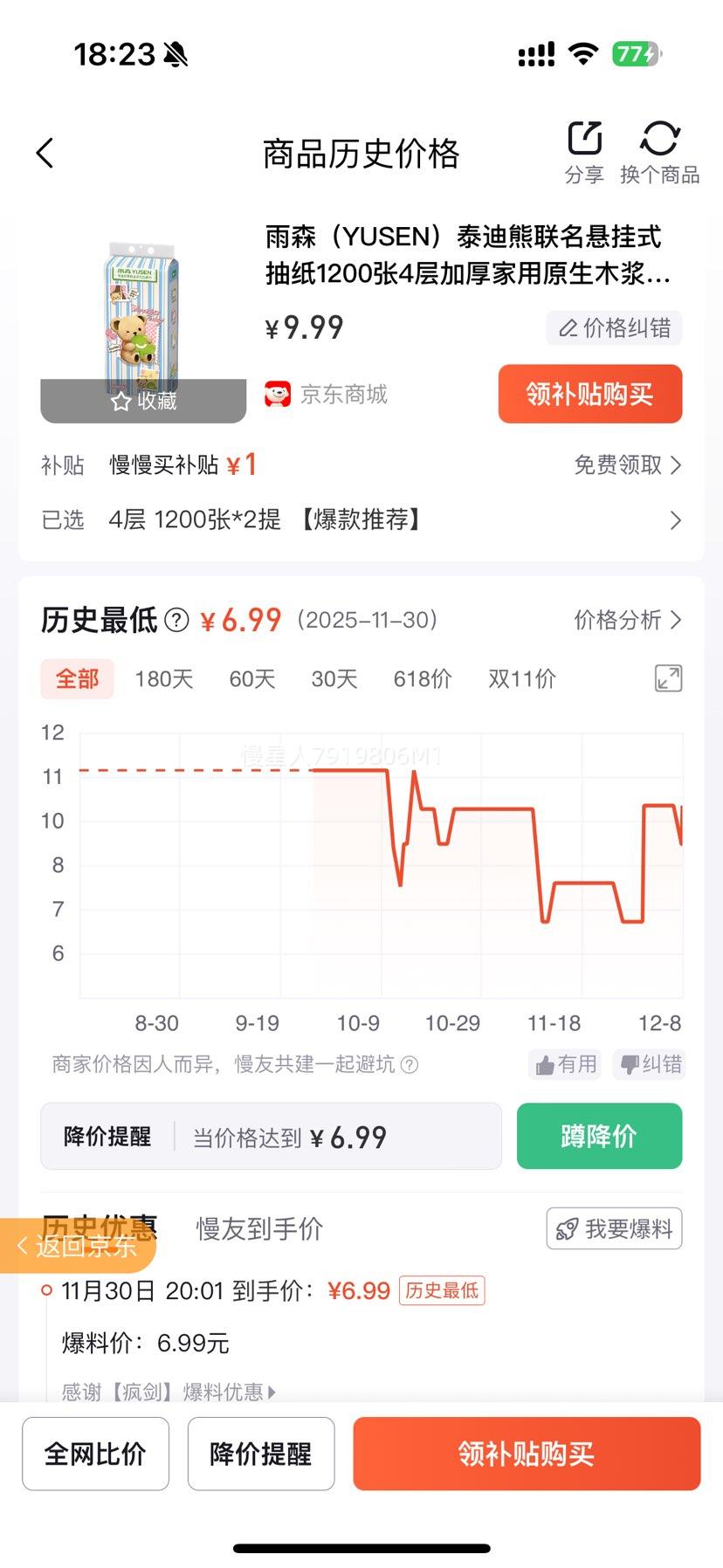Expand the price chart to fullscreen
Image resolution: width=723 pixels, height=1568 pixels.
pos(668,678)
